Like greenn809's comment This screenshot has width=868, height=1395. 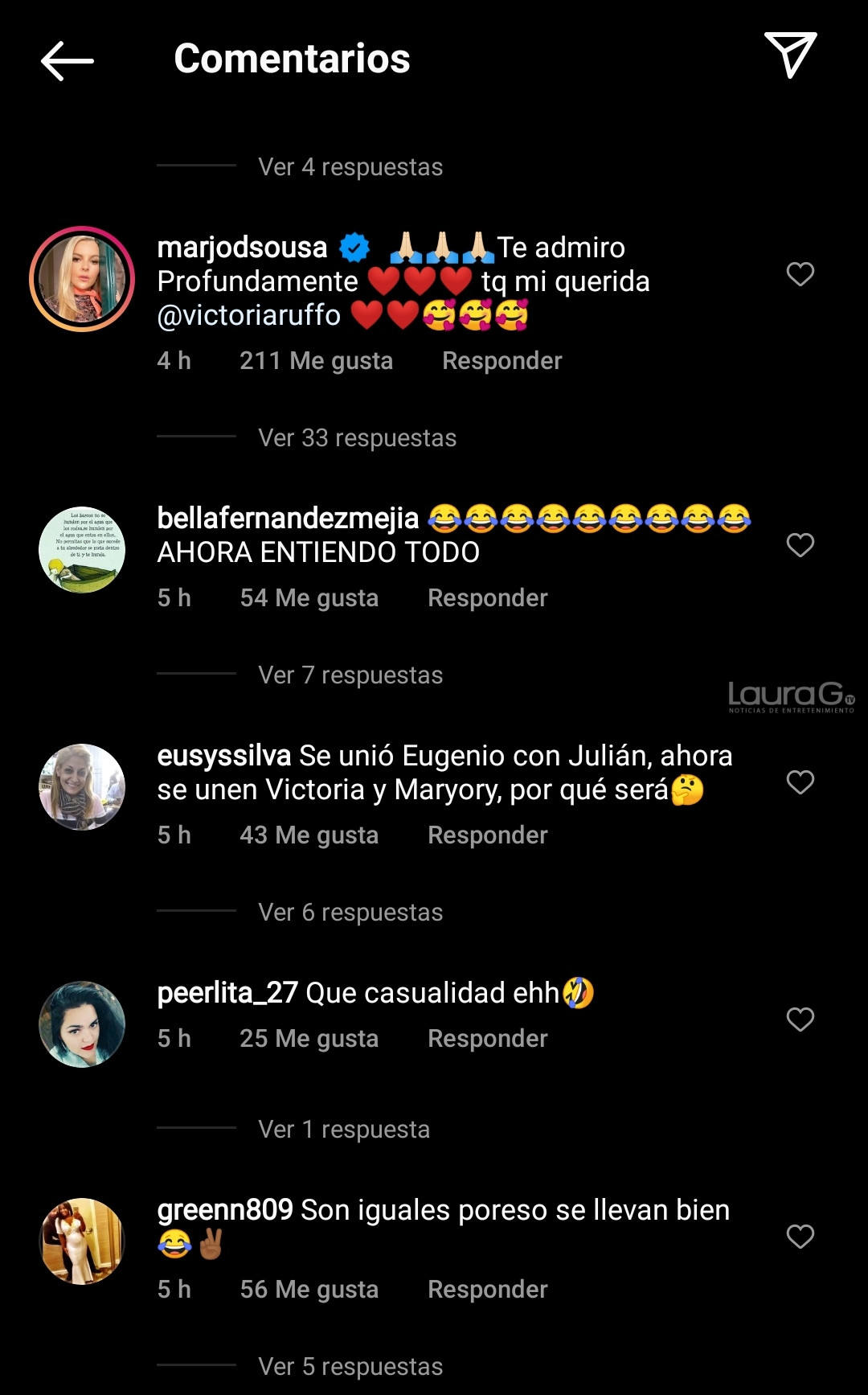pyautogui.click(x=800, y=1237)
